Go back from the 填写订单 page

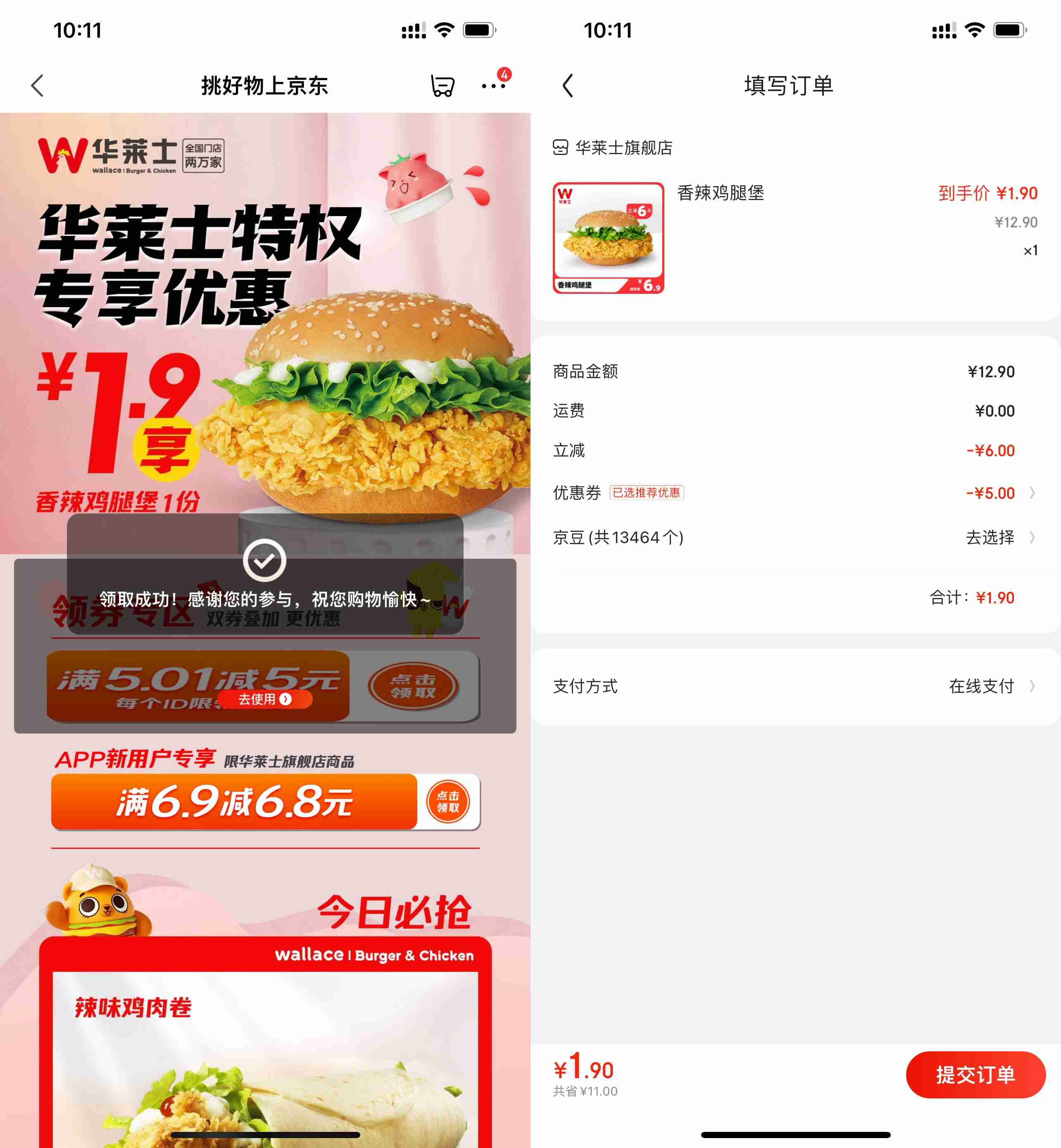tap(568, 86)
